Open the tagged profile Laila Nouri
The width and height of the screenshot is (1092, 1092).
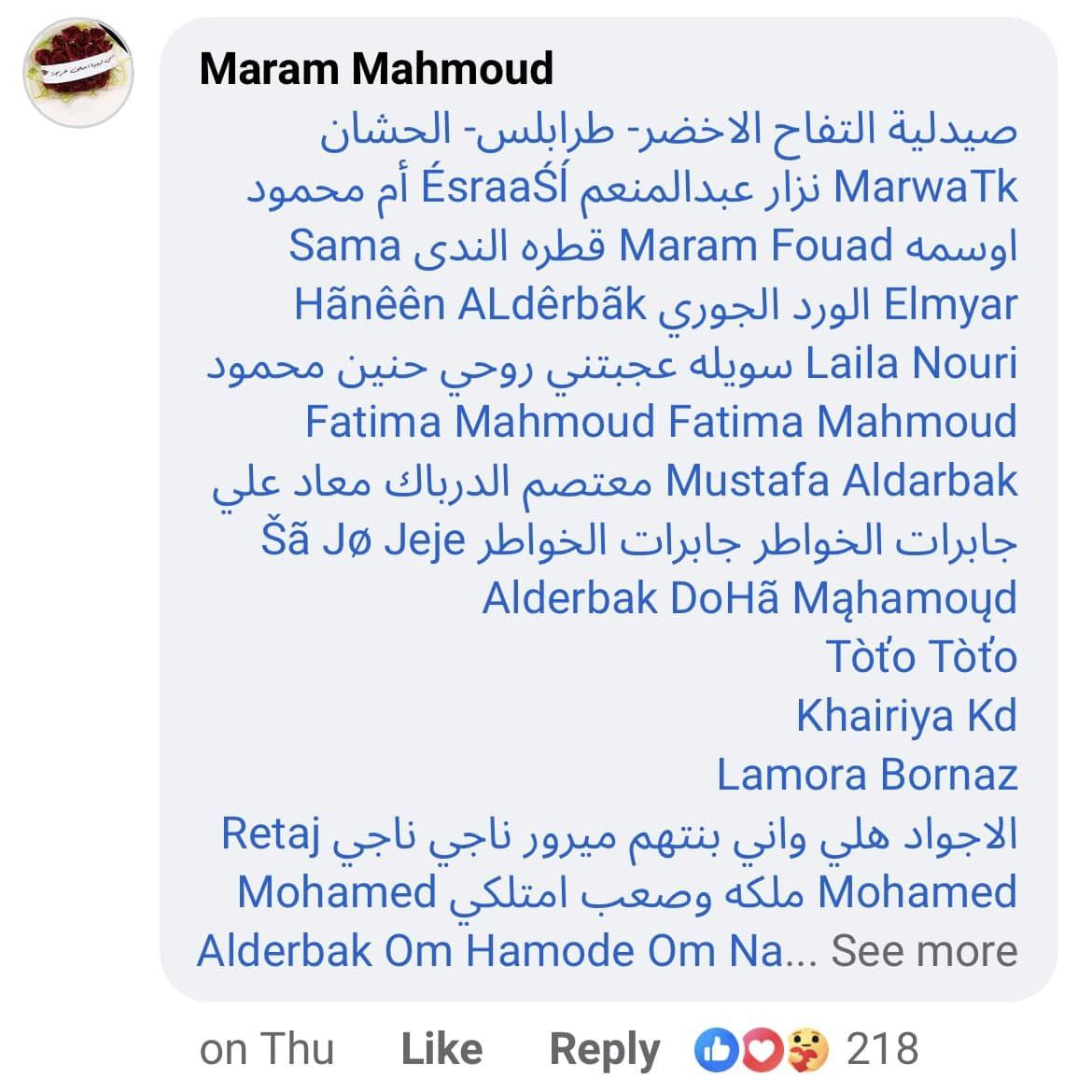click(911, 364)
